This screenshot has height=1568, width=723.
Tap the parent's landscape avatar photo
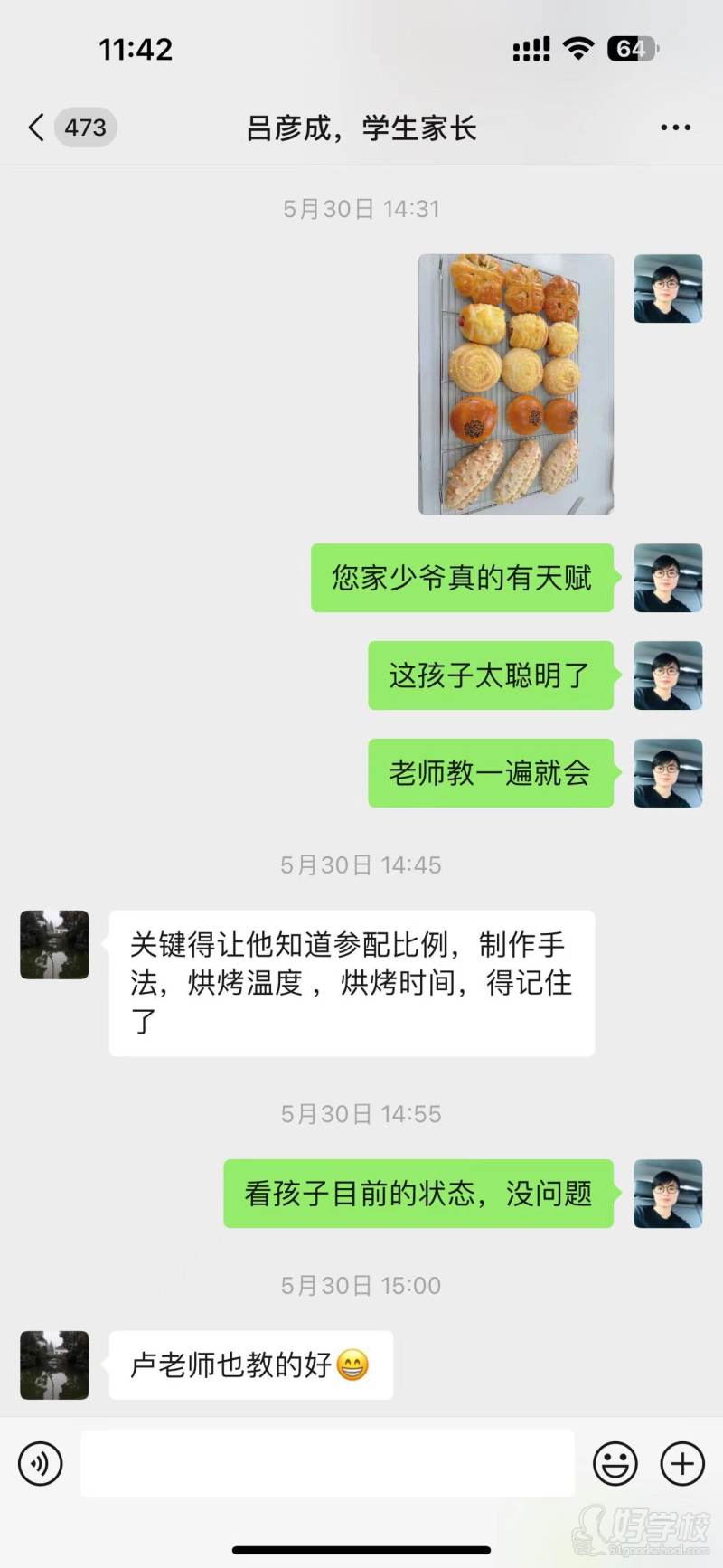(54, 945)
